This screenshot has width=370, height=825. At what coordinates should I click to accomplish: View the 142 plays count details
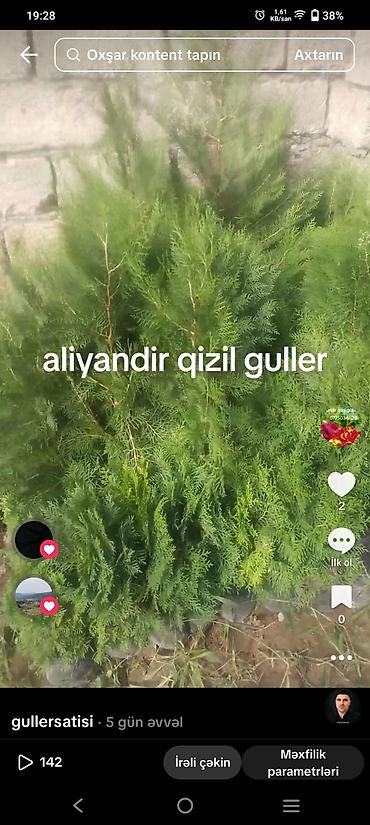point(40,762)
